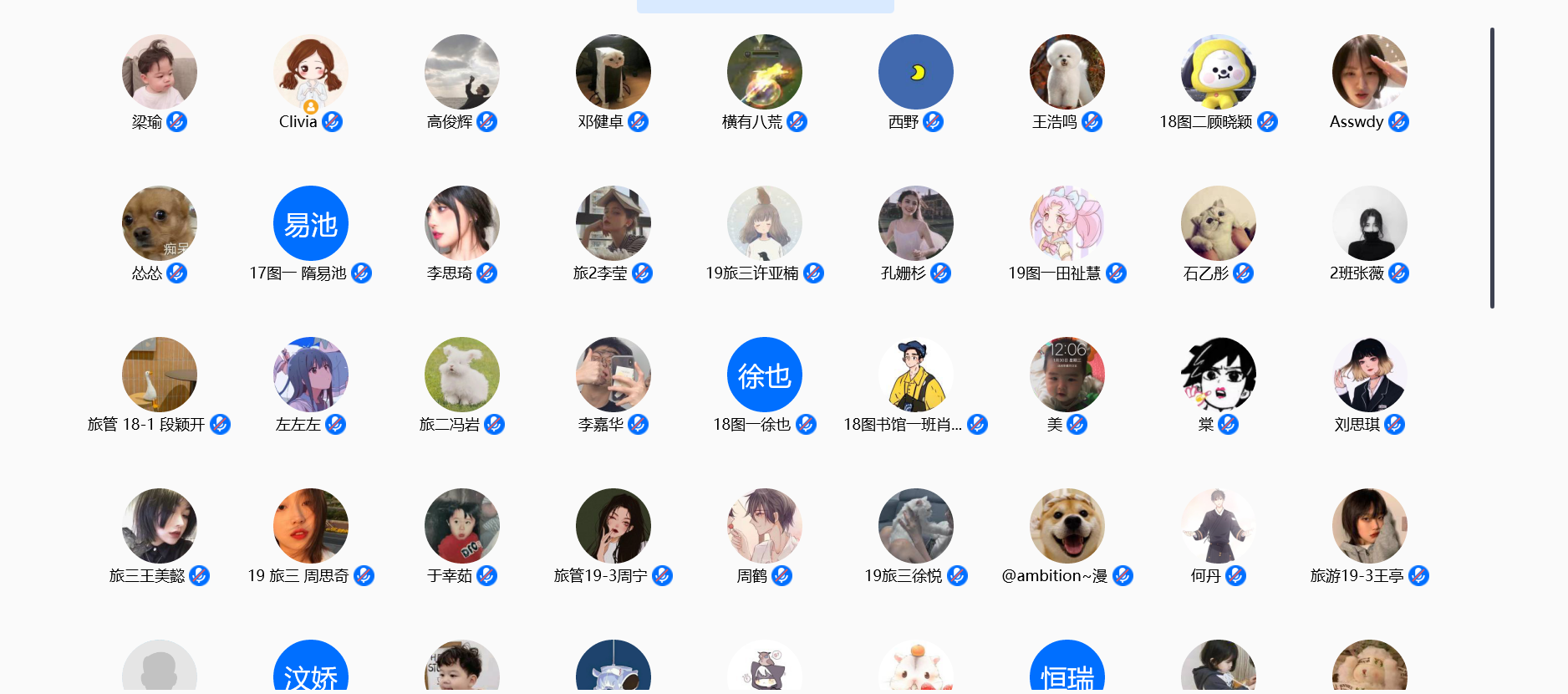Tap on member 左左左

[310, 375]
